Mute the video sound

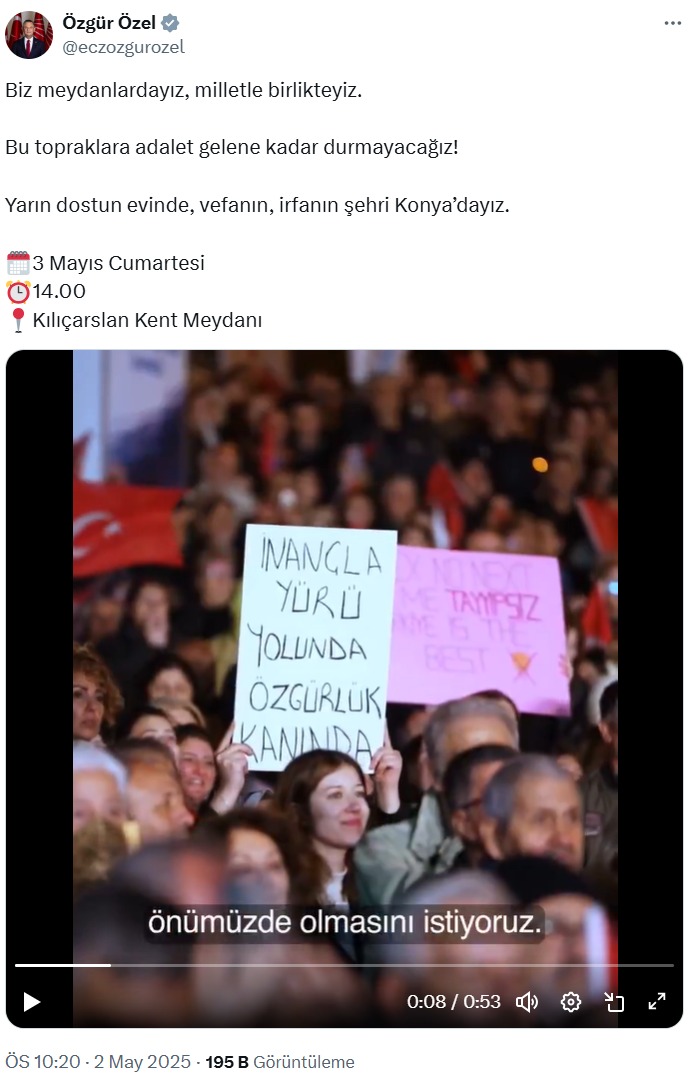tap(527, 1001)
